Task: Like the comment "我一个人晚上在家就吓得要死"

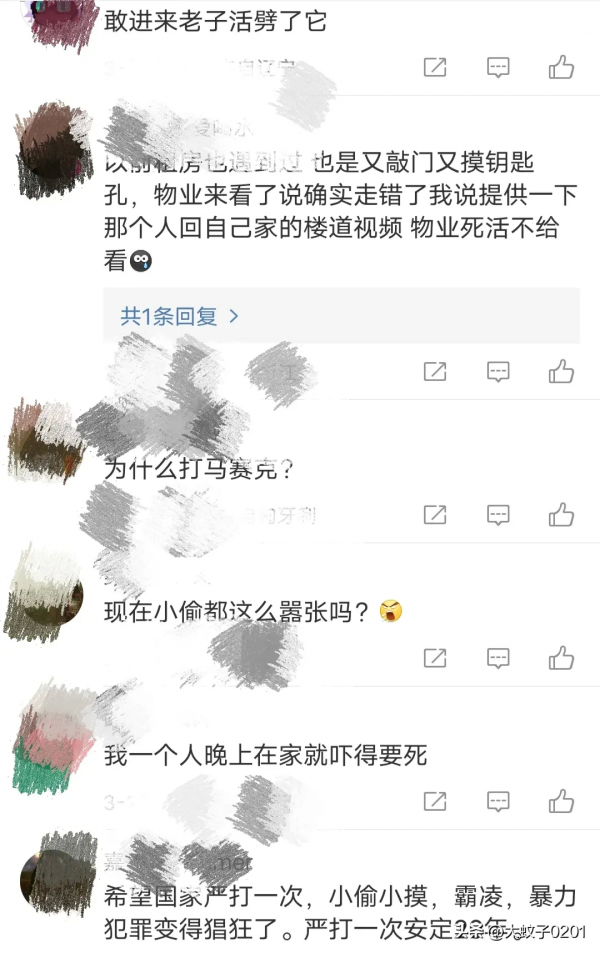Action: (x=561, y=801)
